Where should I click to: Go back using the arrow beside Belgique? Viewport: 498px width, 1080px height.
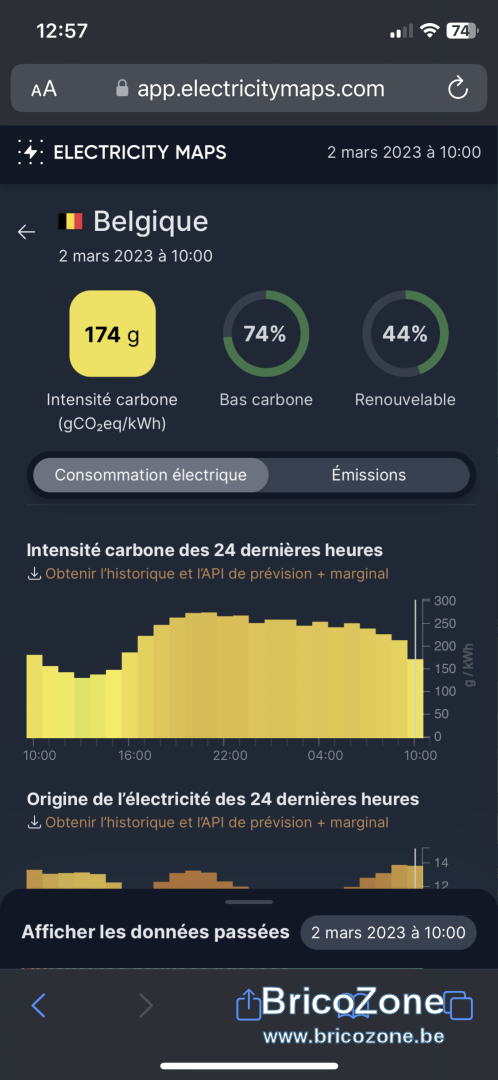click(x=26, y=232)
